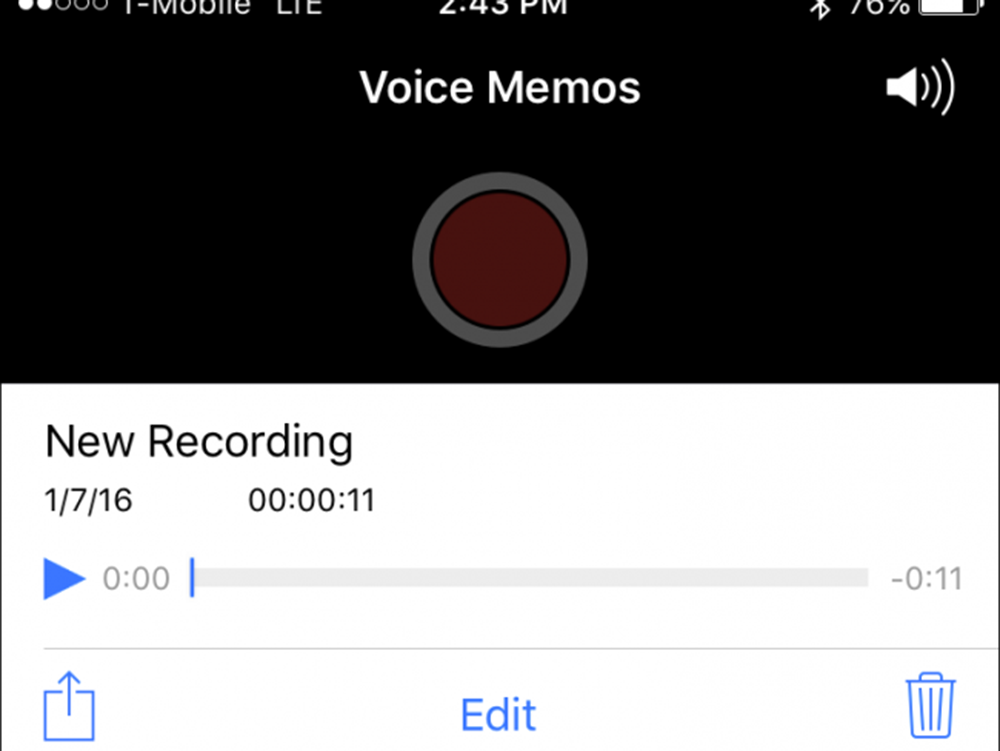
Task: Share the New Recording memo
Action: click(70, 708)
